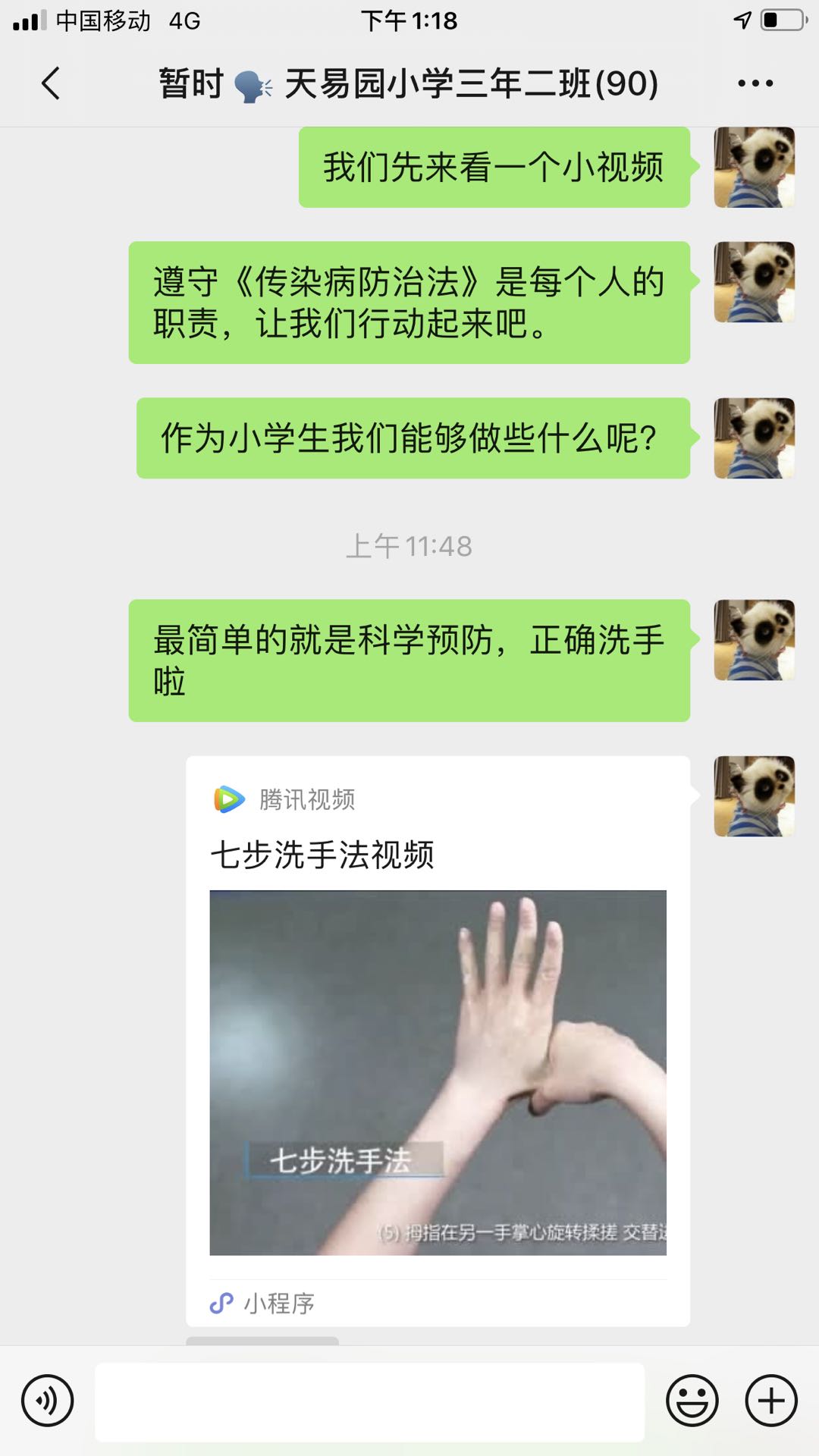Screen dimensions: 819x1456
Task: Tap the avatar beside 我们先来看一个小视频
Action: [x=754, y=167]
